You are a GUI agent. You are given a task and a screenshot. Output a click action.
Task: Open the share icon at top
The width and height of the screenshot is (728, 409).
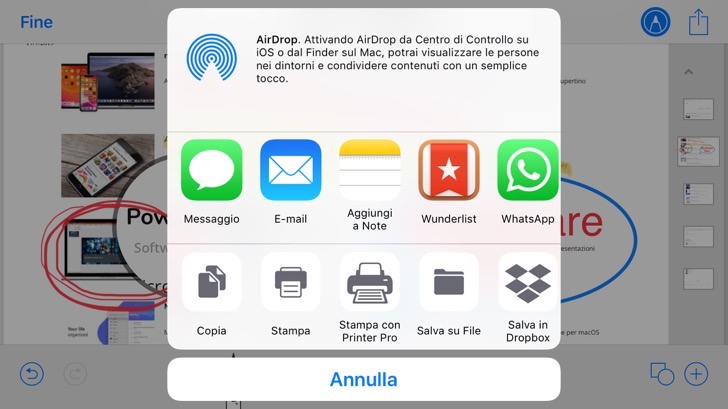pos(697,22)
